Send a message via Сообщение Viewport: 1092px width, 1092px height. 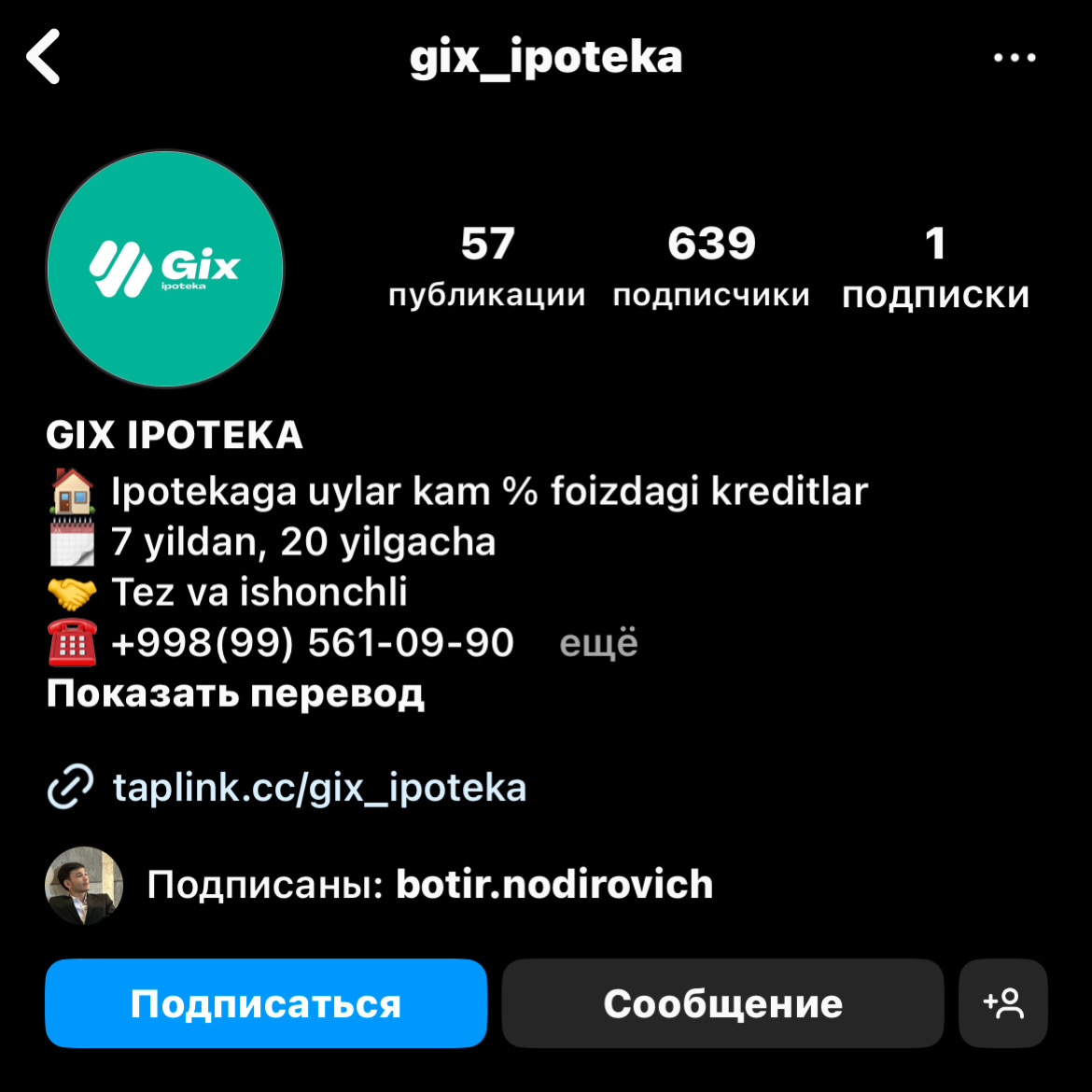point(722,1003)
